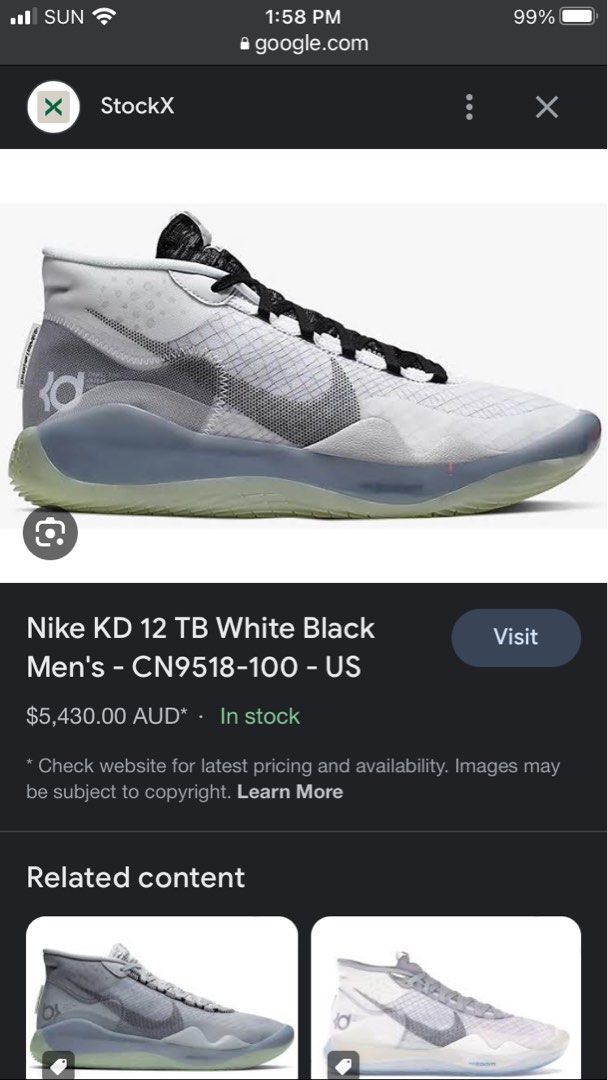Close the StockX image viewer

pyautogui.click(x=546, y=107)
